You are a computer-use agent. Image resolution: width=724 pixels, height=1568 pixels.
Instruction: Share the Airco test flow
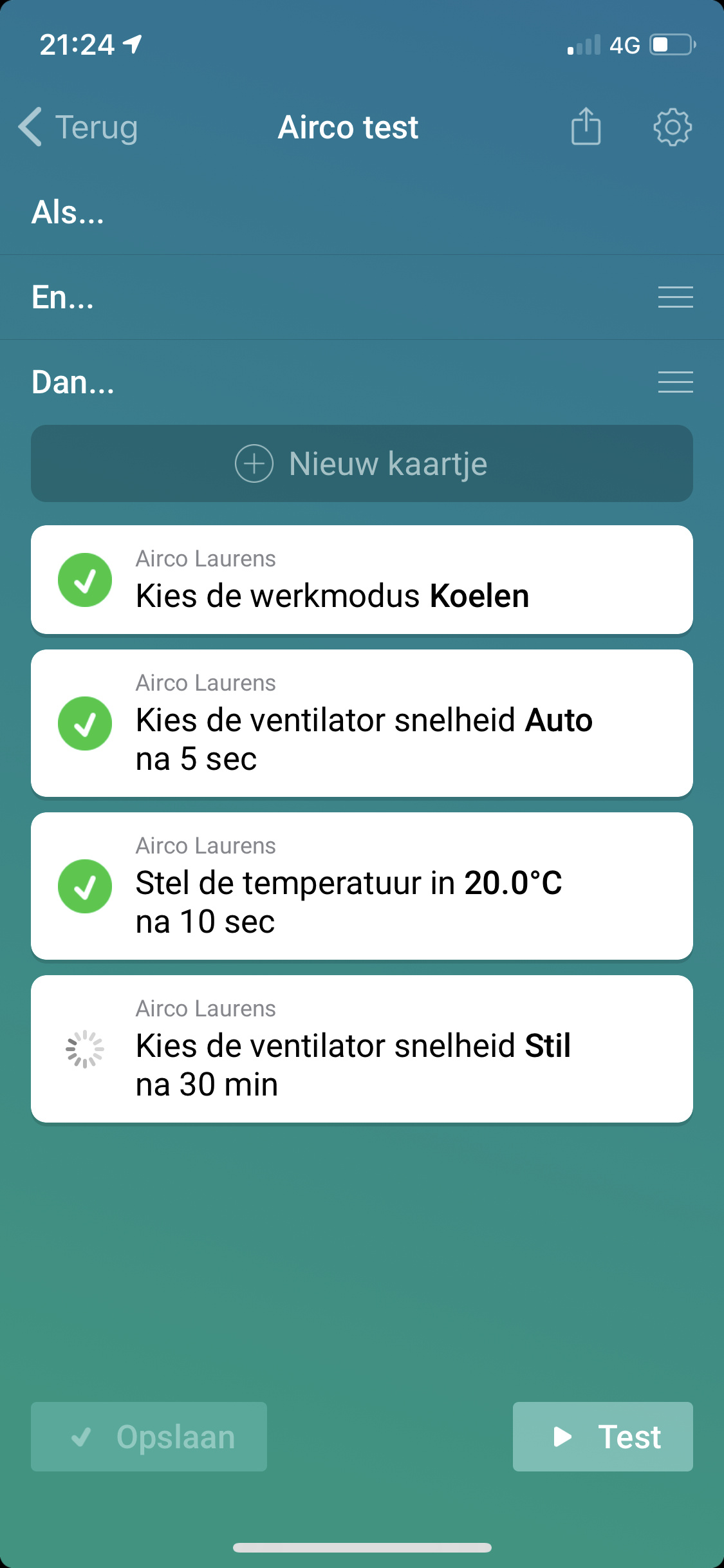[586, 127]
